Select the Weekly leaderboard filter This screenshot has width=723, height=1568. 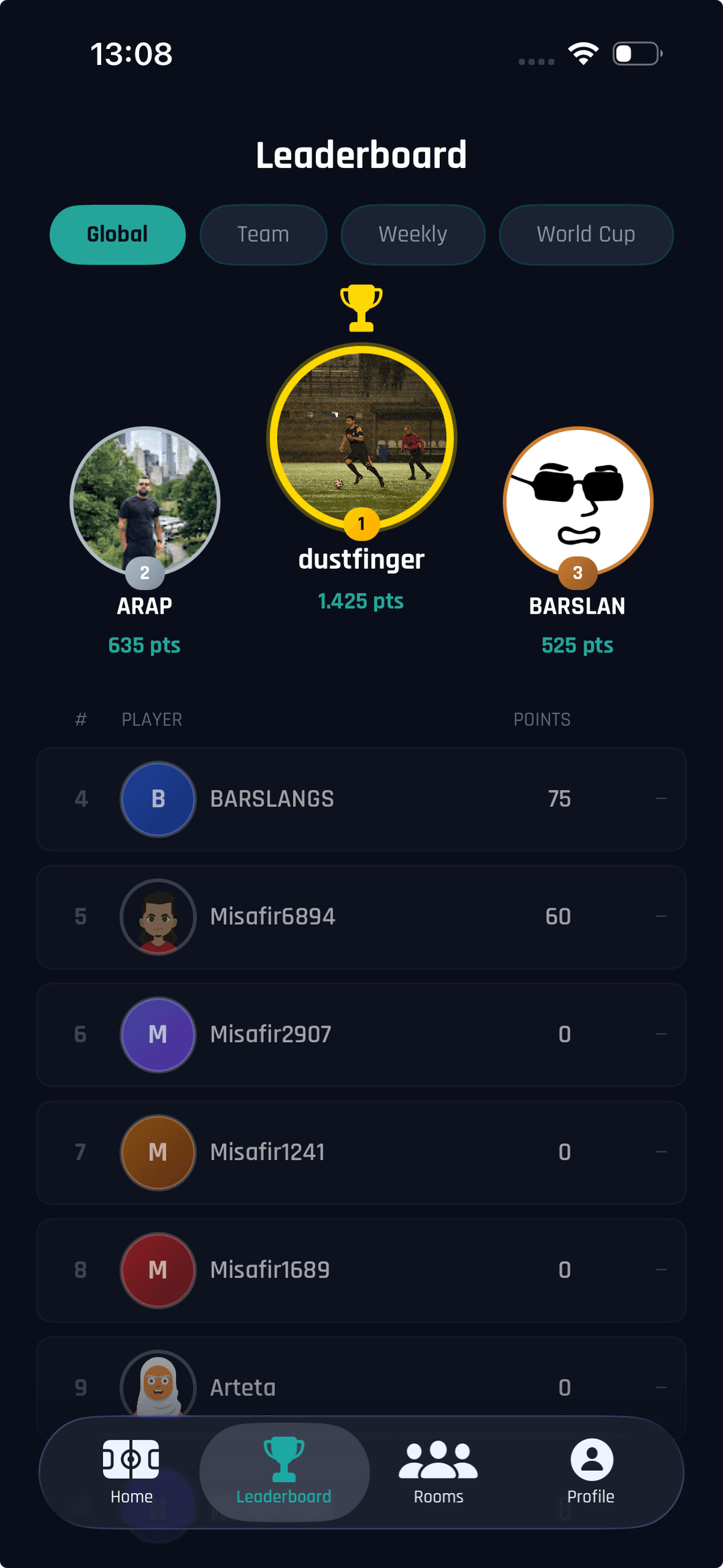point(412,234)
